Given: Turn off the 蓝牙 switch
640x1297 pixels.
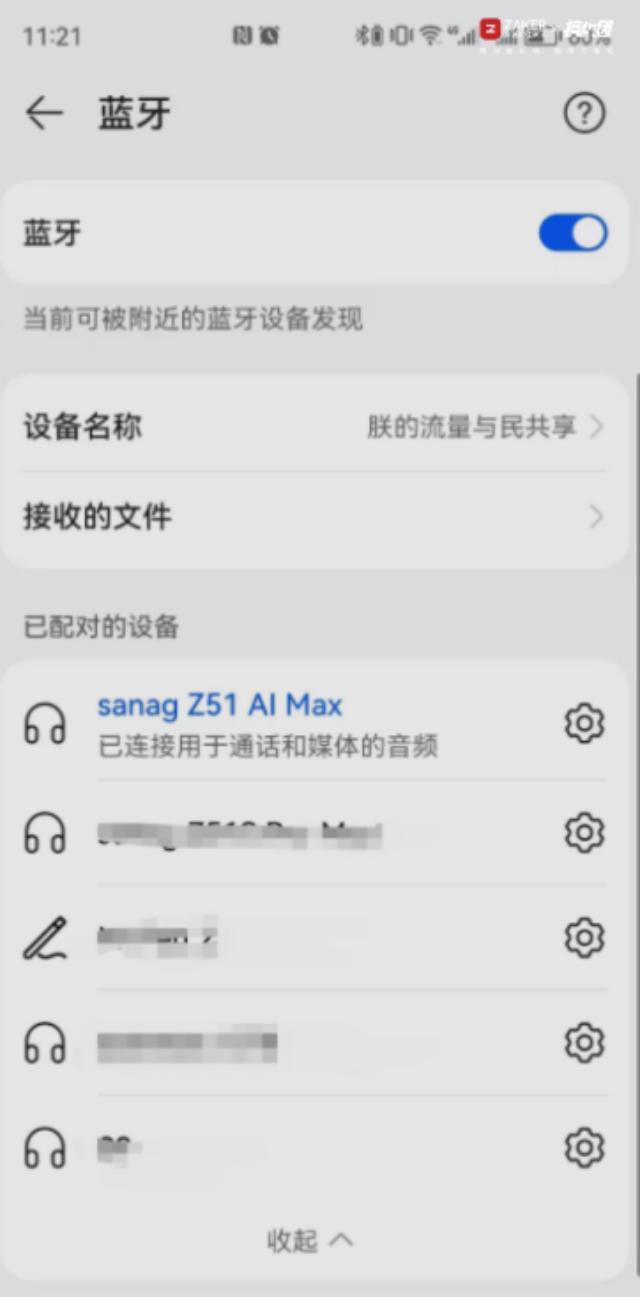Looking at the screenshot, I should tap(573, 233).
